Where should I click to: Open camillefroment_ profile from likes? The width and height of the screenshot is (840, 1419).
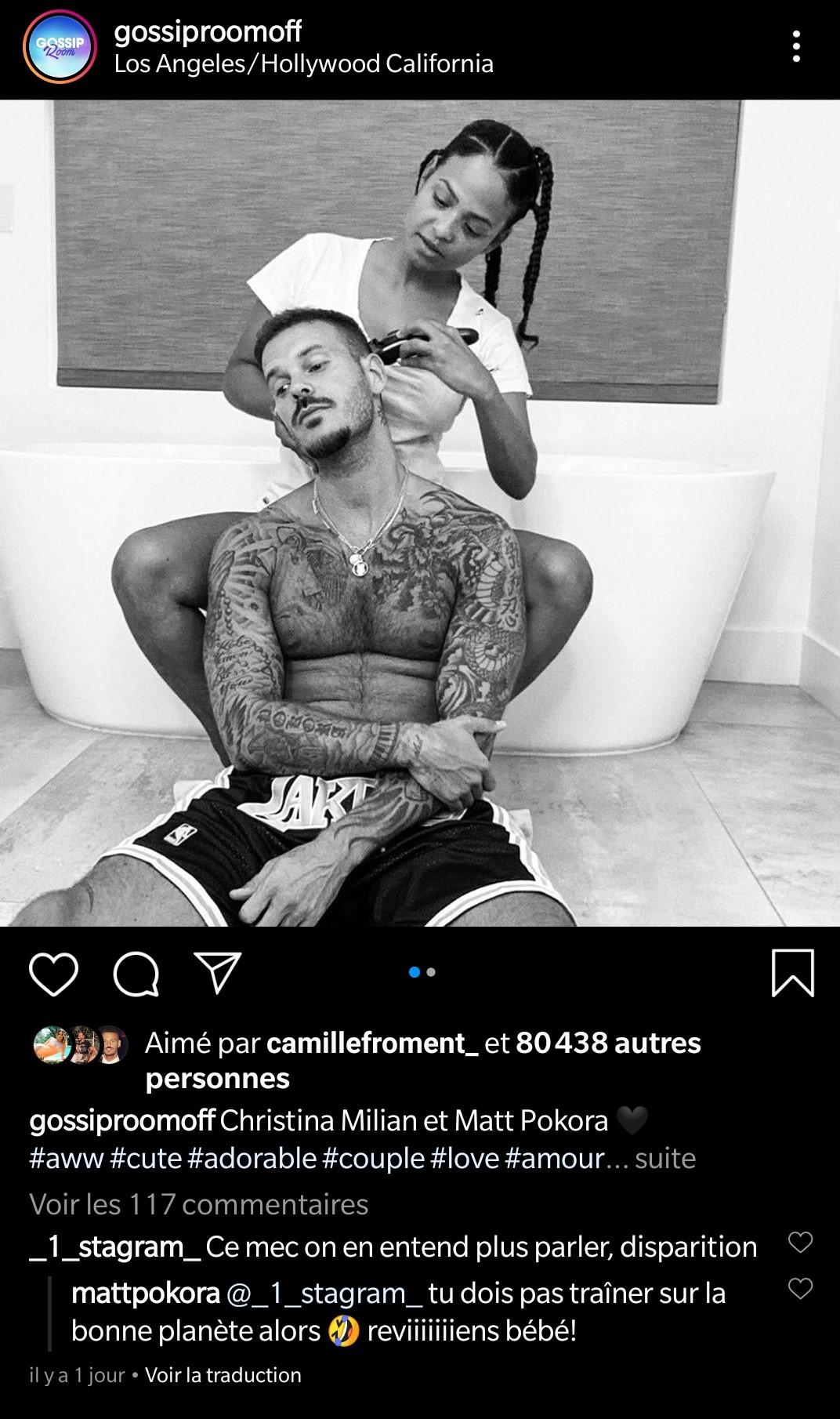(x=372, y=1043)
